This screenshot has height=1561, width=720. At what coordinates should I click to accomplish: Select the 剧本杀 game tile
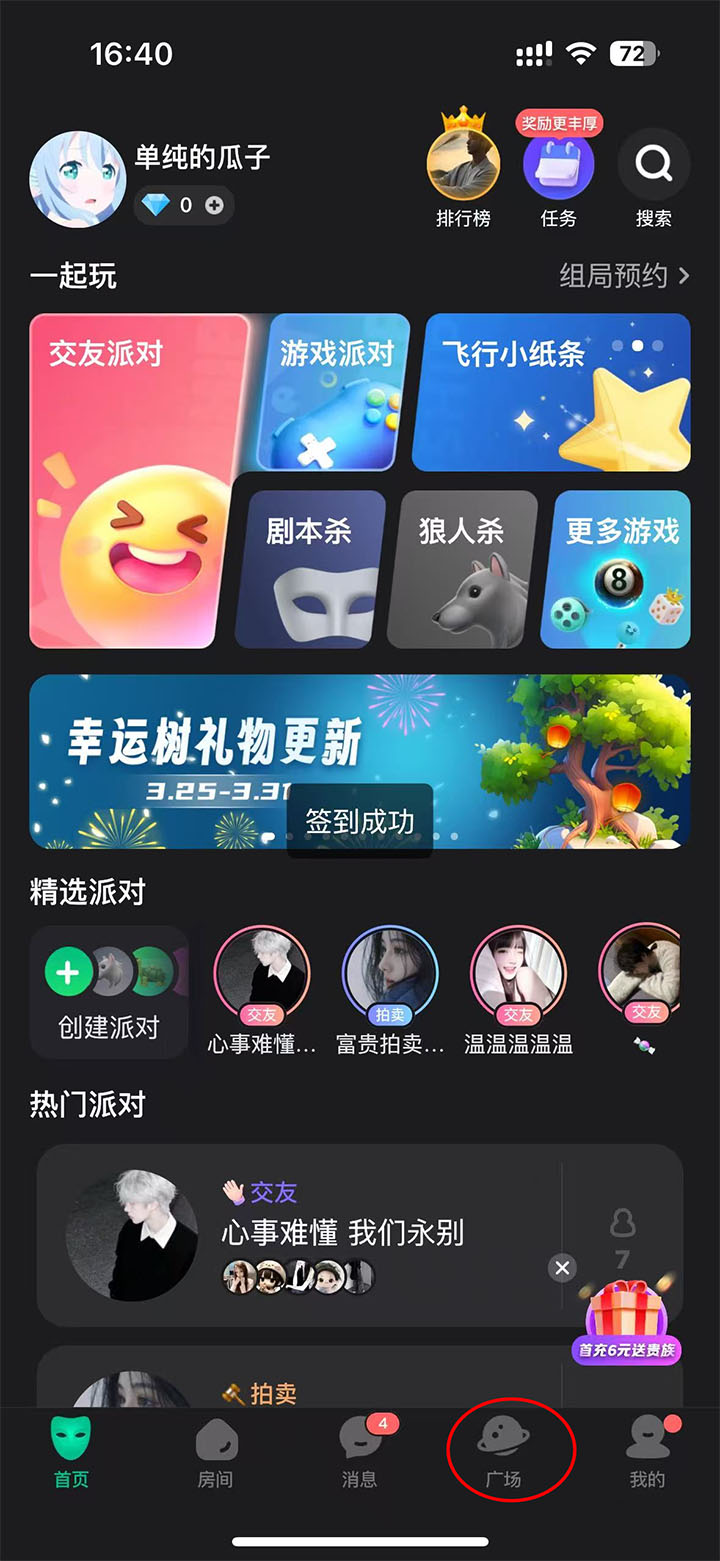(310, 568)
